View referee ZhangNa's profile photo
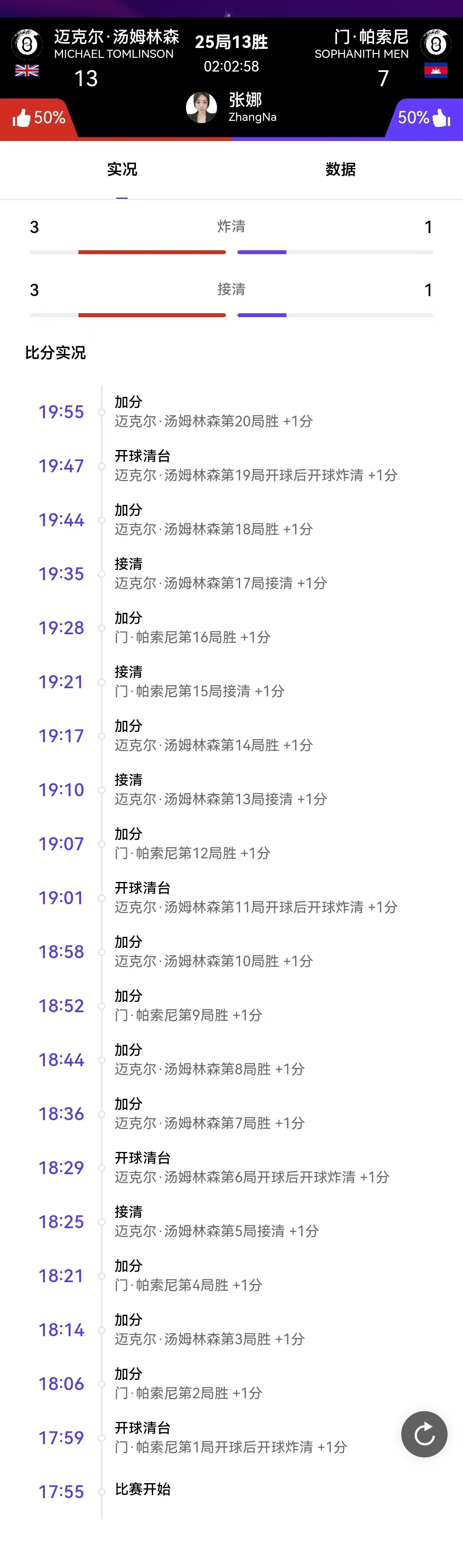 [x=201, y=108]
